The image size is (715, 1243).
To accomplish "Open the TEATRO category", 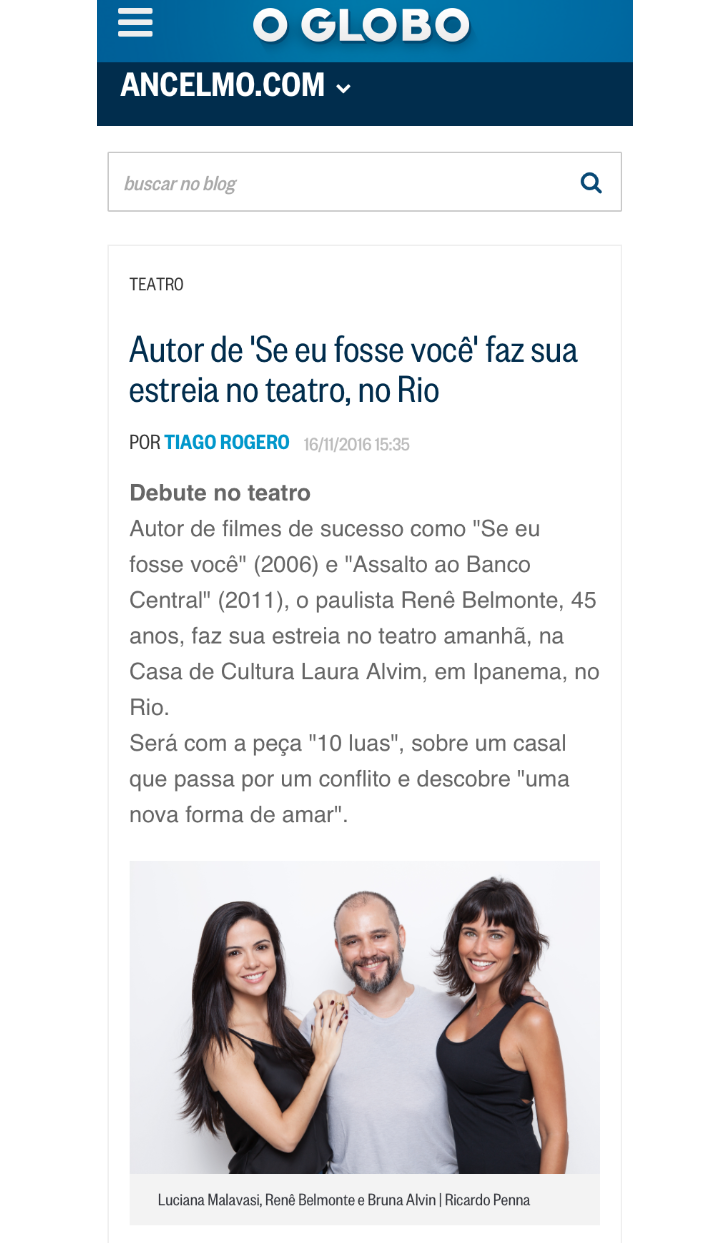I will click(157, 284).
